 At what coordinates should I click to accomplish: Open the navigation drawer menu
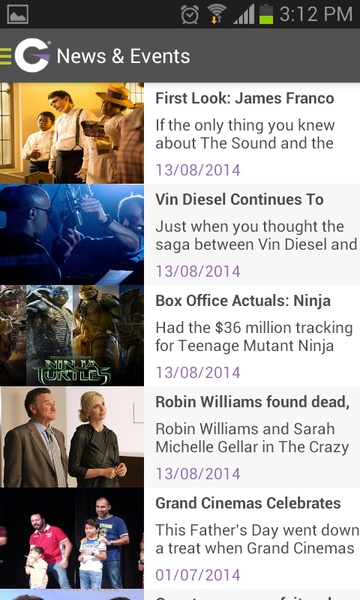25,56
